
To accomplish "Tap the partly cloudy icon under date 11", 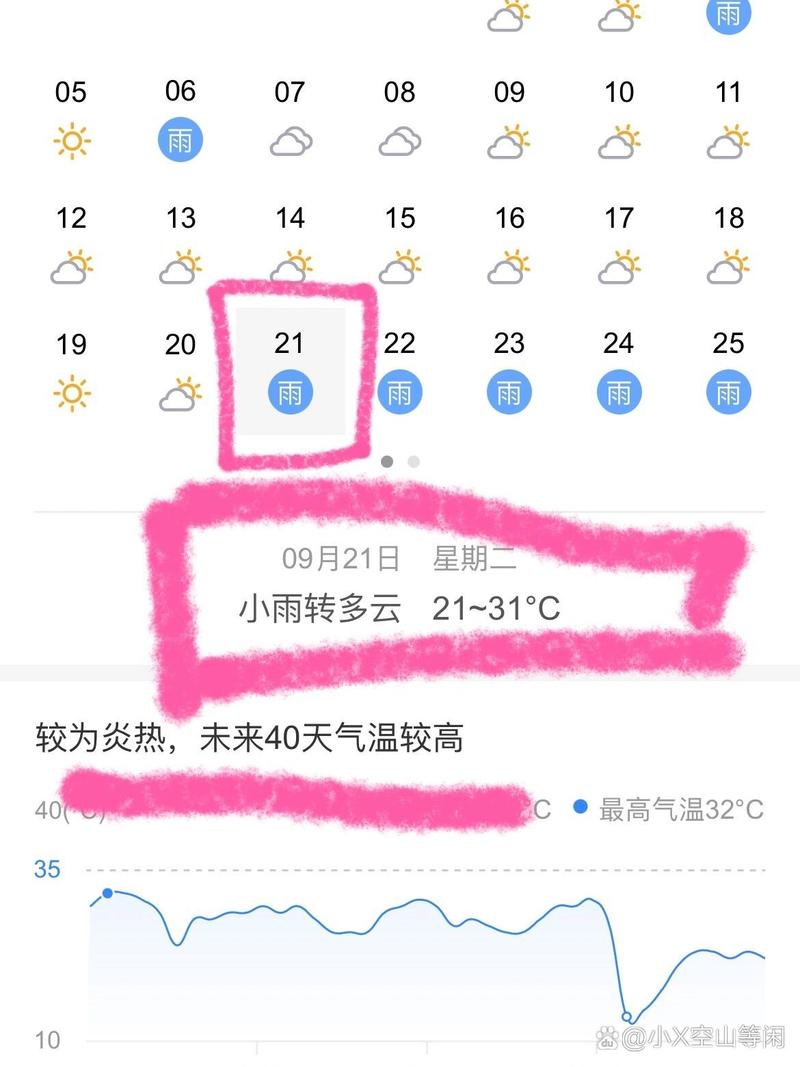I will pos(729,140).
